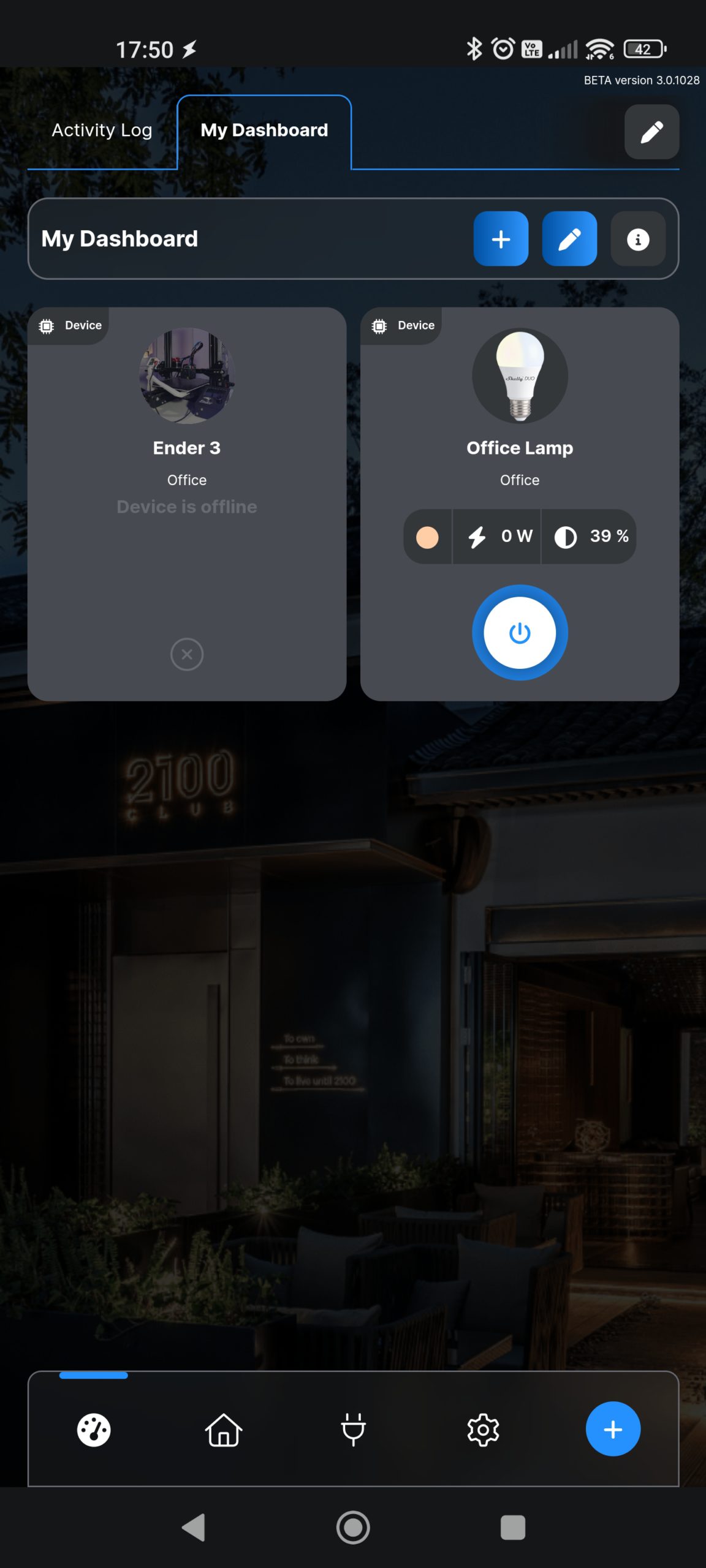Edit My Dashboard with blue pencil button

(569, 239)
